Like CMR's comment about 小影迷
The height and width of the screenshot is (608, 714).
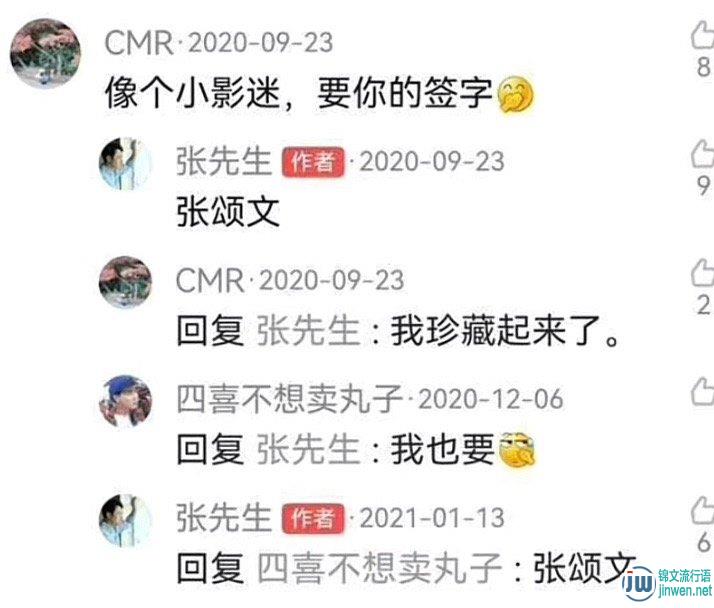coord(702,38)
